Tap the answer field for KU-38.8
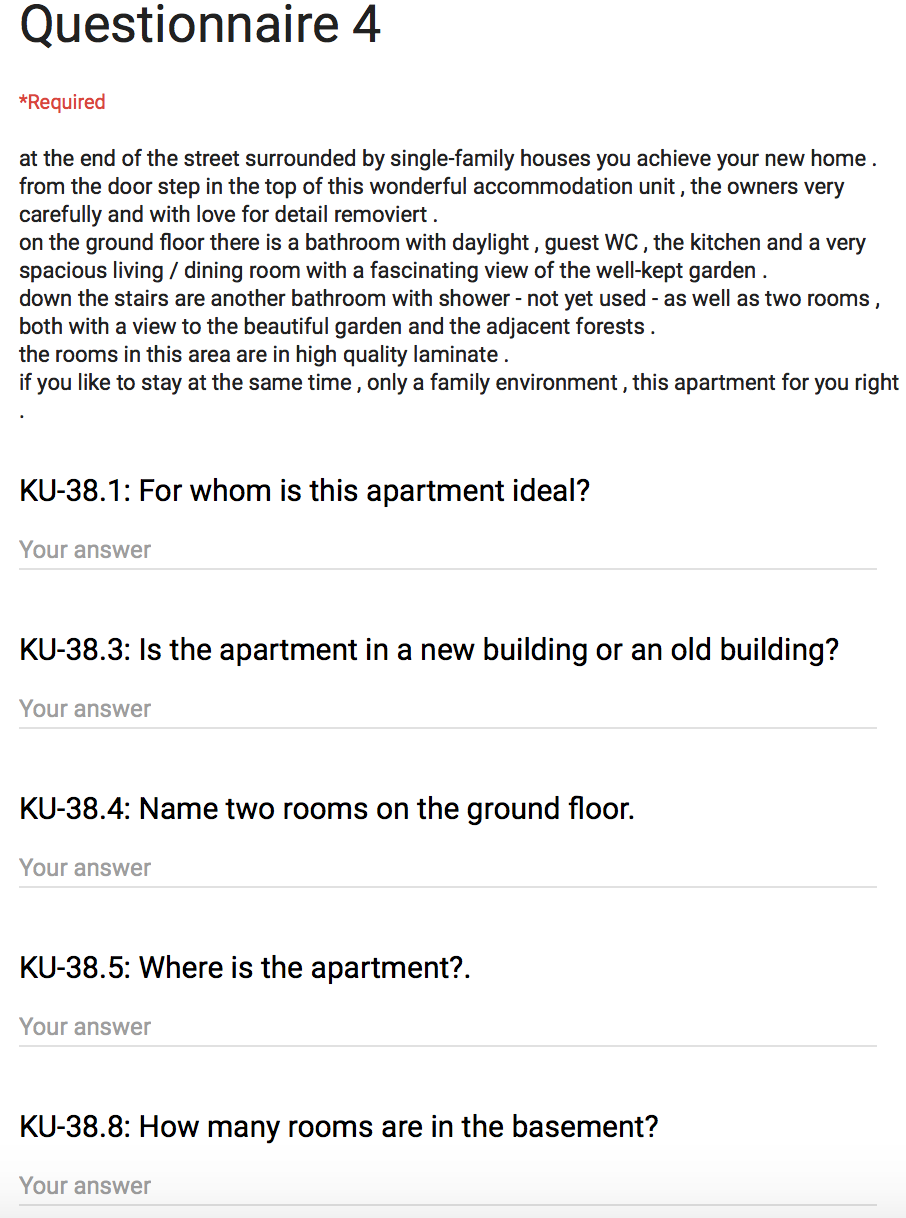This screenshot has height=1218, width=906. point(447,1186)
